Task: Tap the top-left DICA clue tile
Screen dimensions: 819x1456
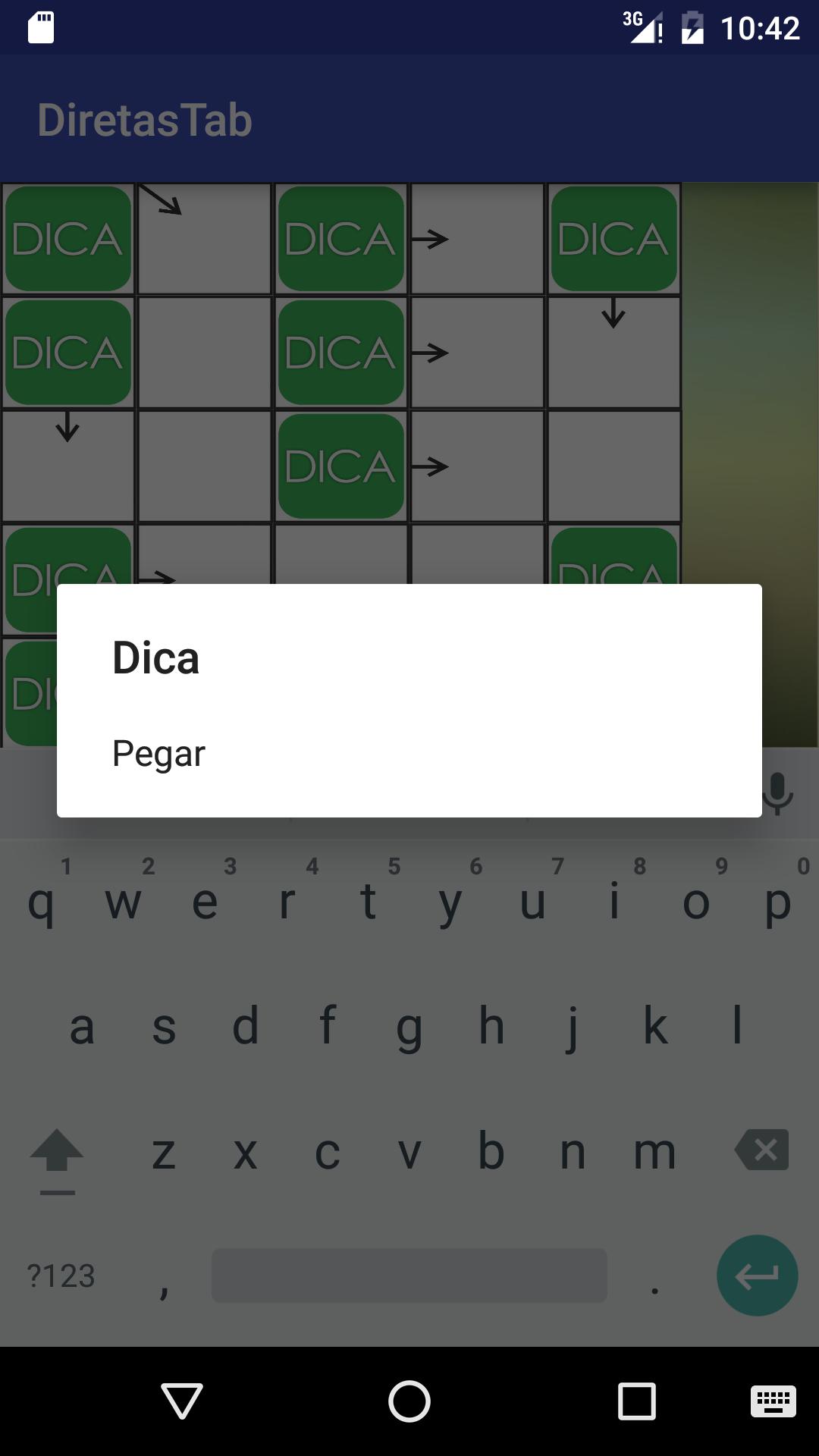Action: click(68, 239)
